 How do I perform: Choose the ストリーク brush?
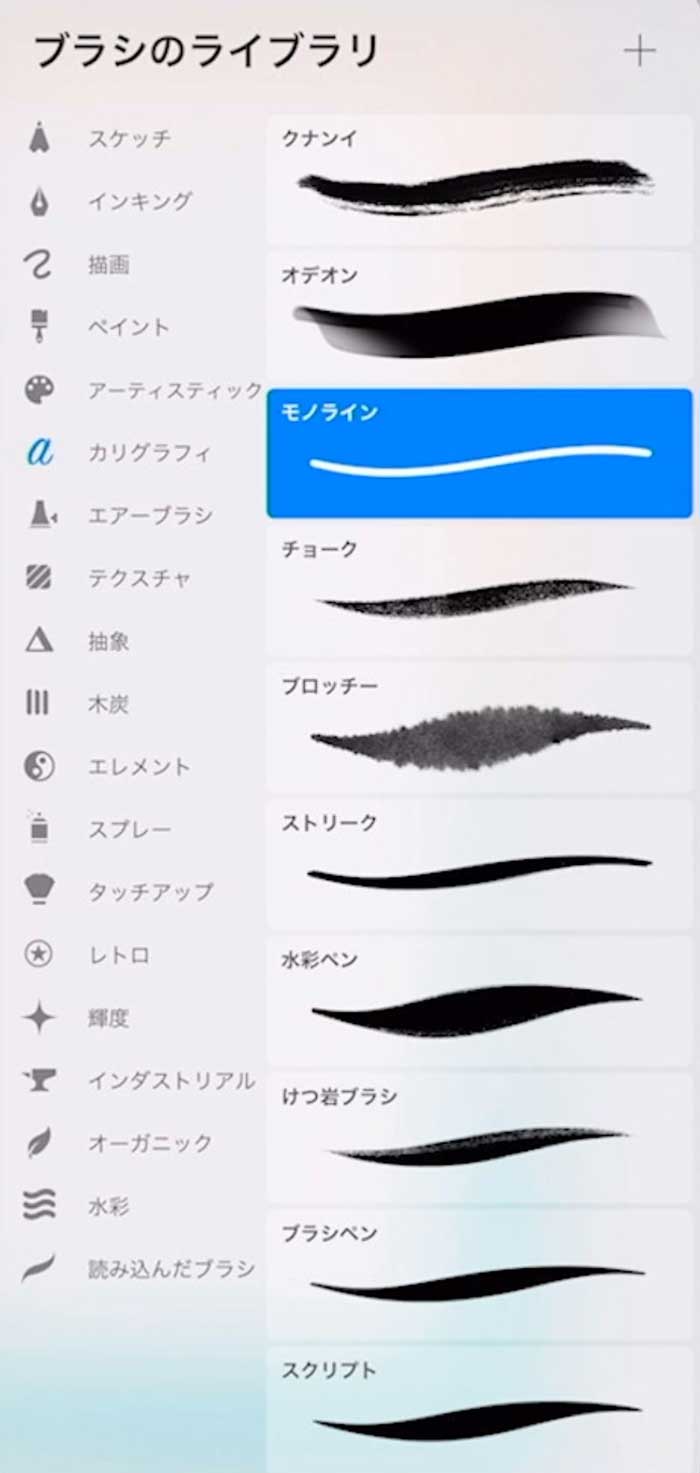(479, 864)
